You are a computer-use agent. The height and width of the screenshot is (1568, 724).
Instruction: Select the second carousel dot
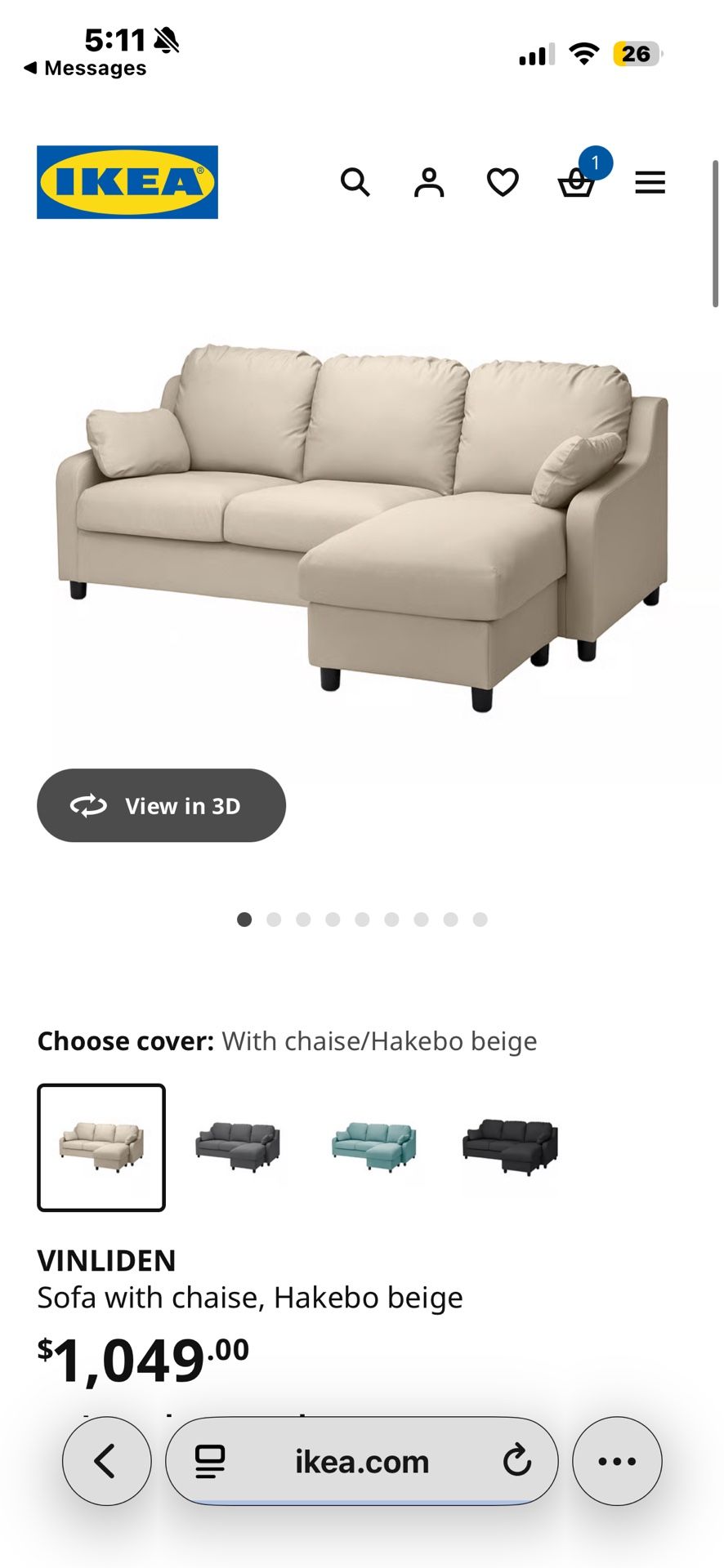(x=274, y=919)
